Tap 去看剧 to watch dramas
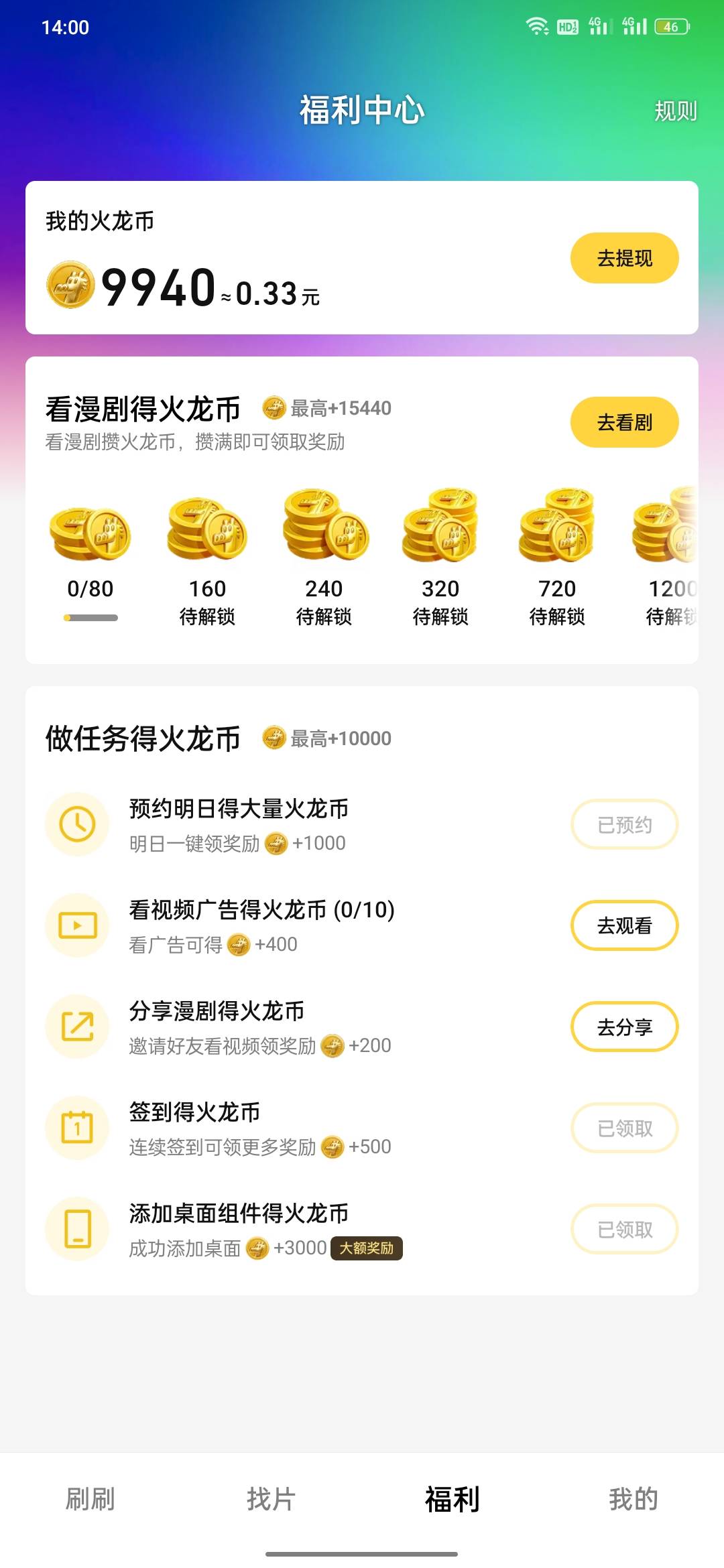This screenshot has width=724, height=1568. click(x=624, y=422)
